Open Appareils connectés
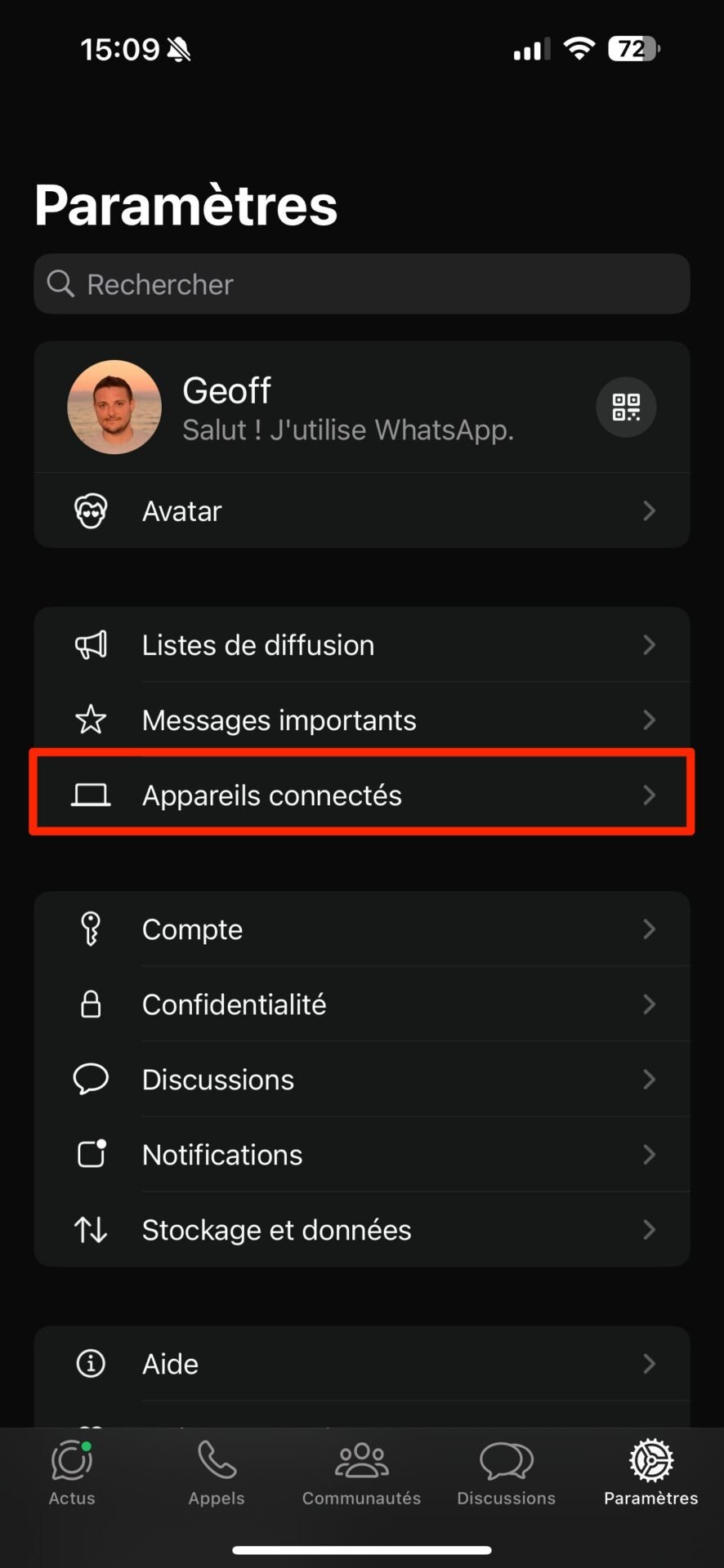This screenshot has width=724, height=1568. point(362,795)
